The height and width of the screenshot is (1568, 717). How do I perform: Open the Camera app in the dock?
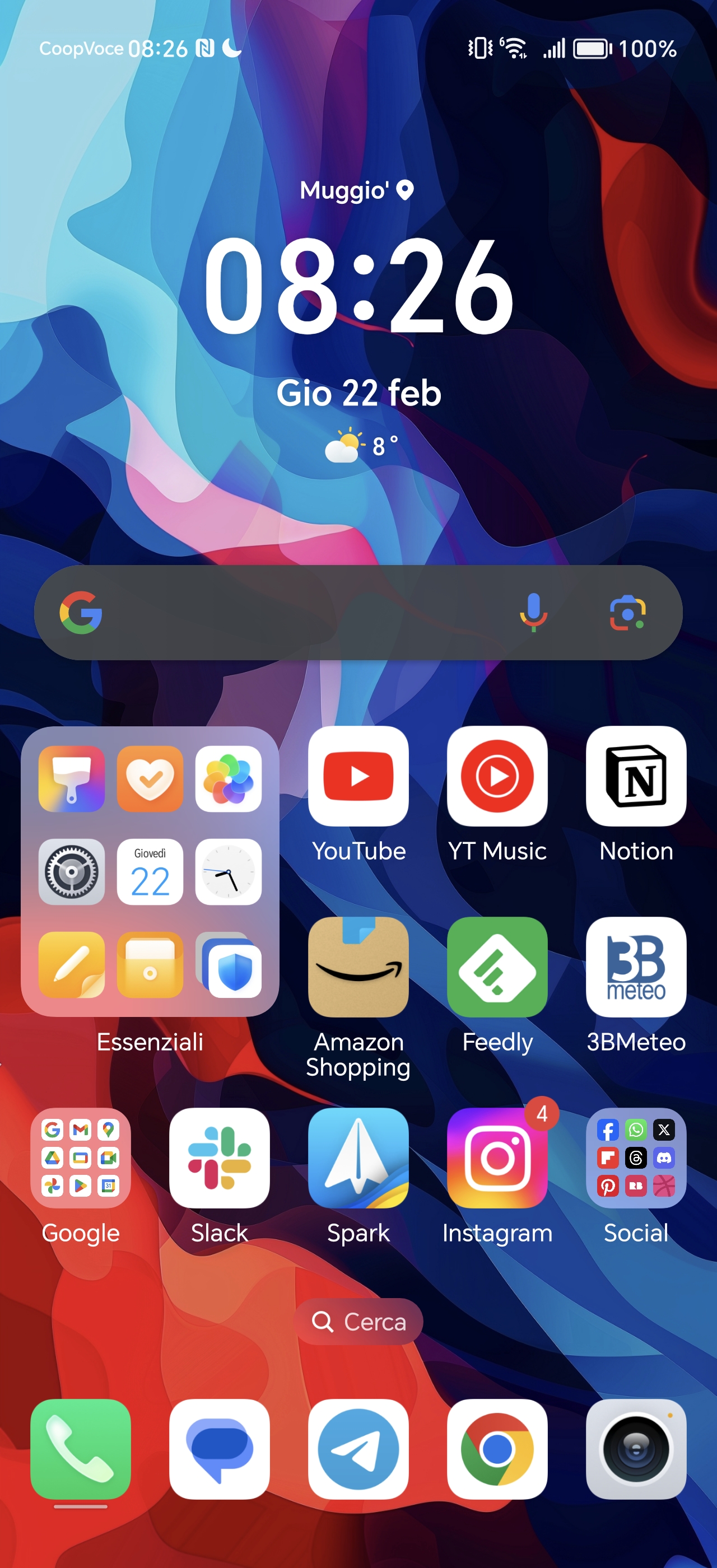click(636, 1449)
